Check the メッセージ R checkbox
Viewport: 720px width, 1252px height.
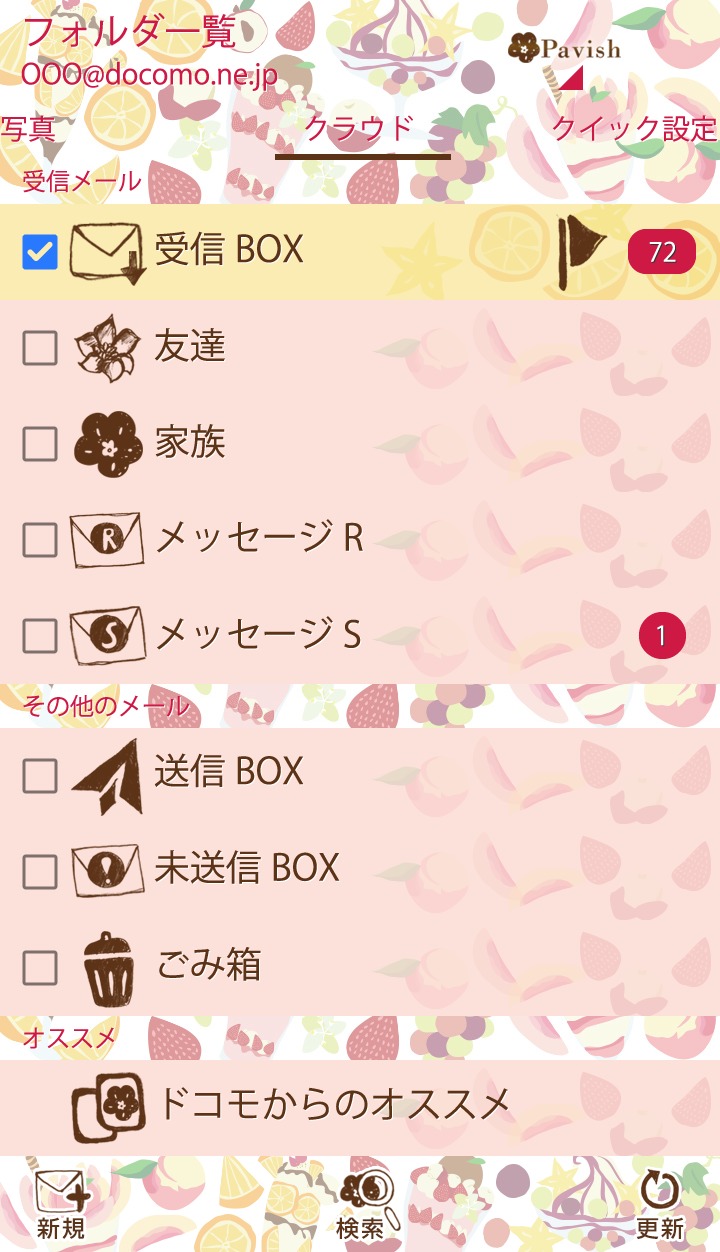click(x=40, y=540)
